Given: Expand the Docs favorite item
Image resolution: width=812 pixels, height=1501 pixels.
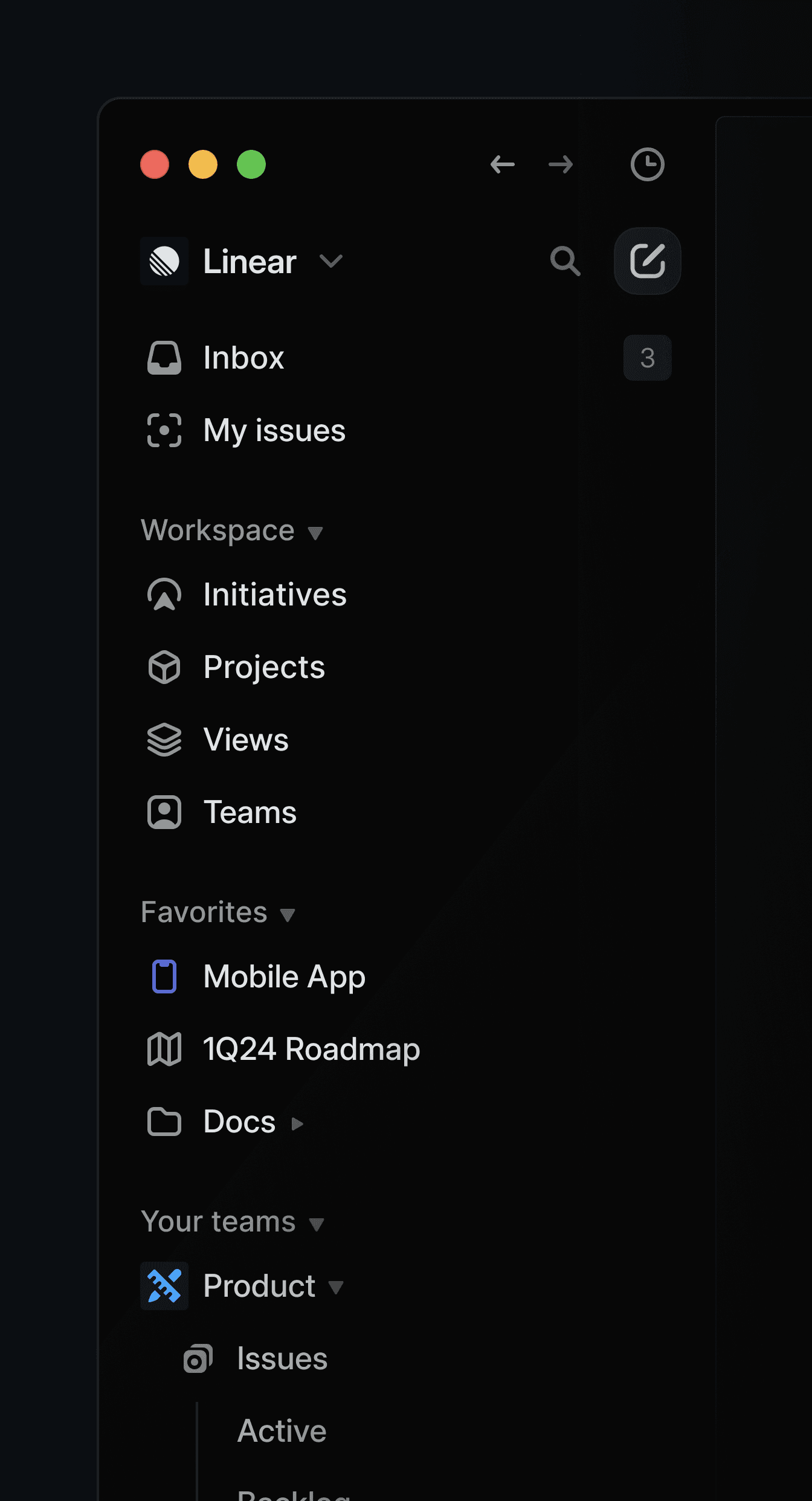Looking at the screenshot, I should 298,1123.
